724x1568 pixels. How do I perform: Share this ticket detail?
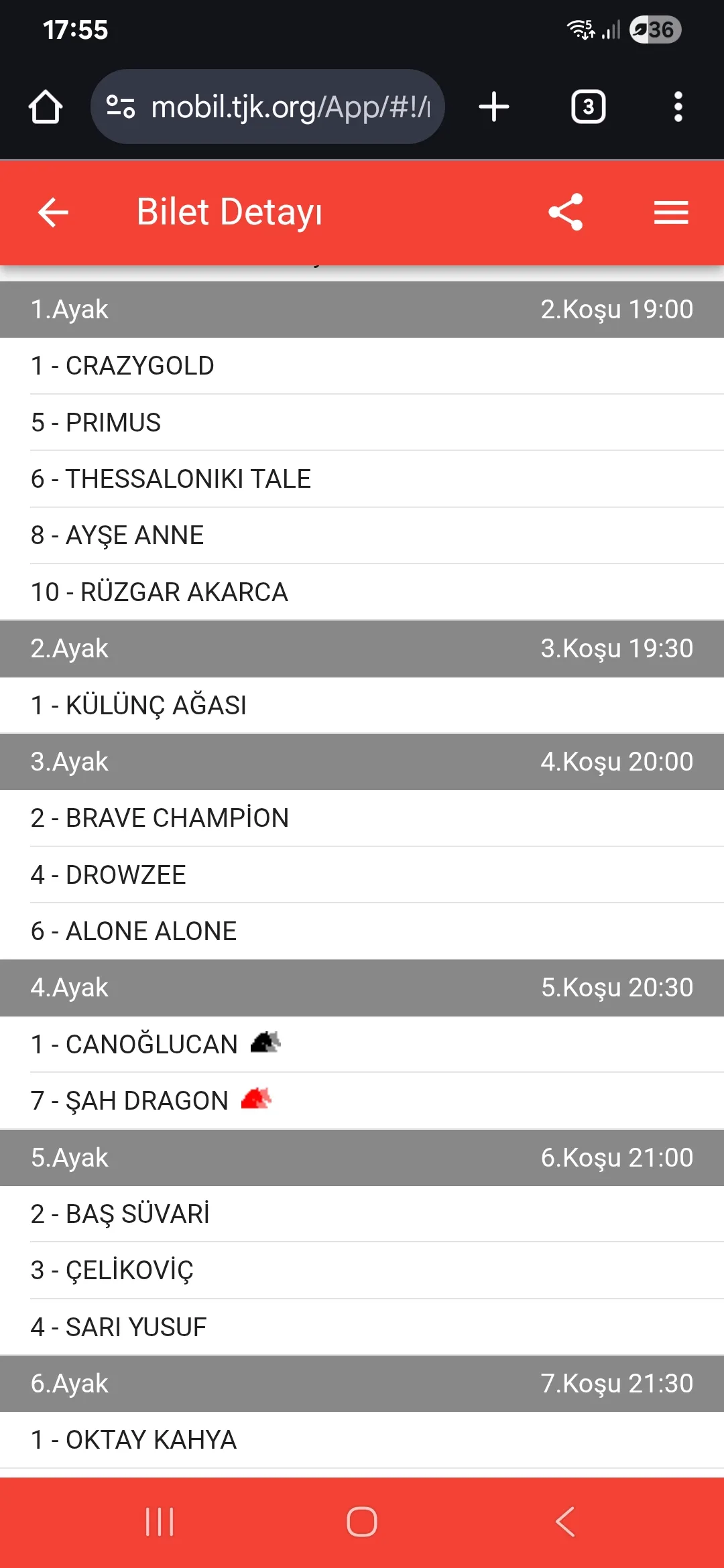pyautogui.click(x=566, y=212)
